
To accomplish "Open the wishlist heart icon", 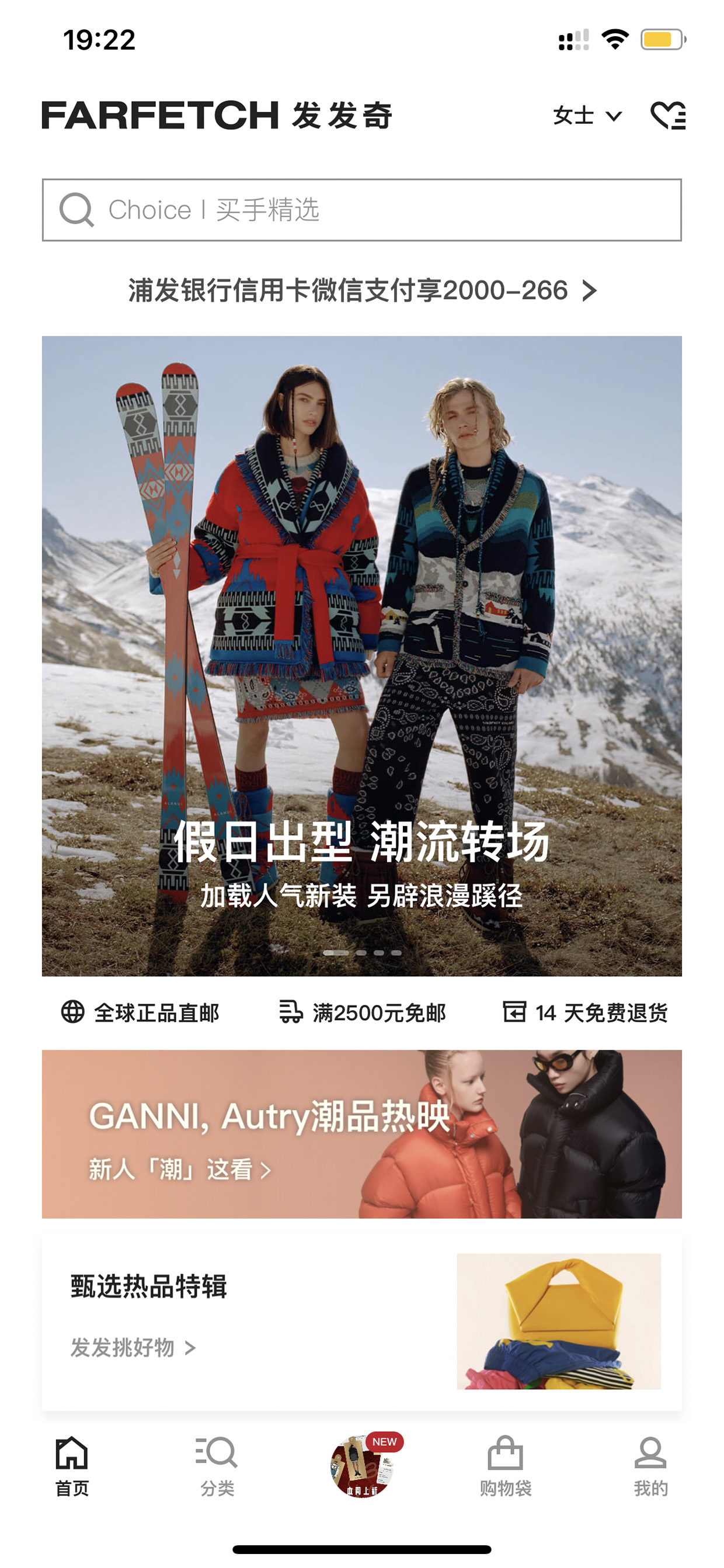I will (667, 115).
